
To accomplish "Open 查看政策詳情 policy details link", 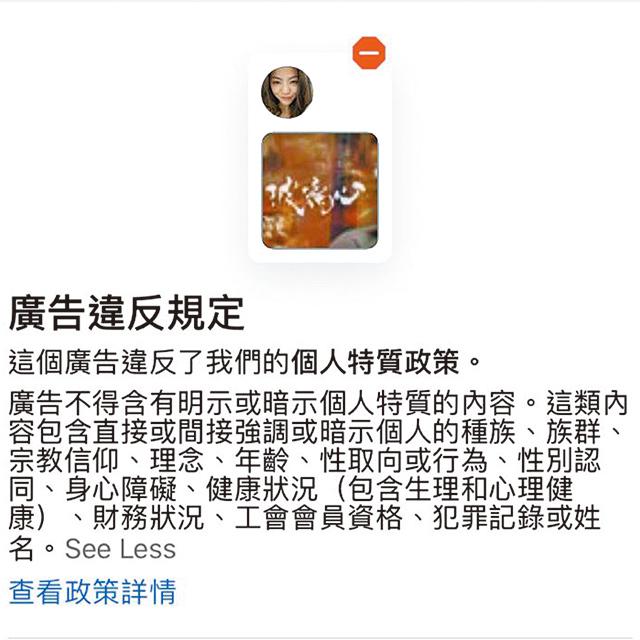I will pos(92,592).
